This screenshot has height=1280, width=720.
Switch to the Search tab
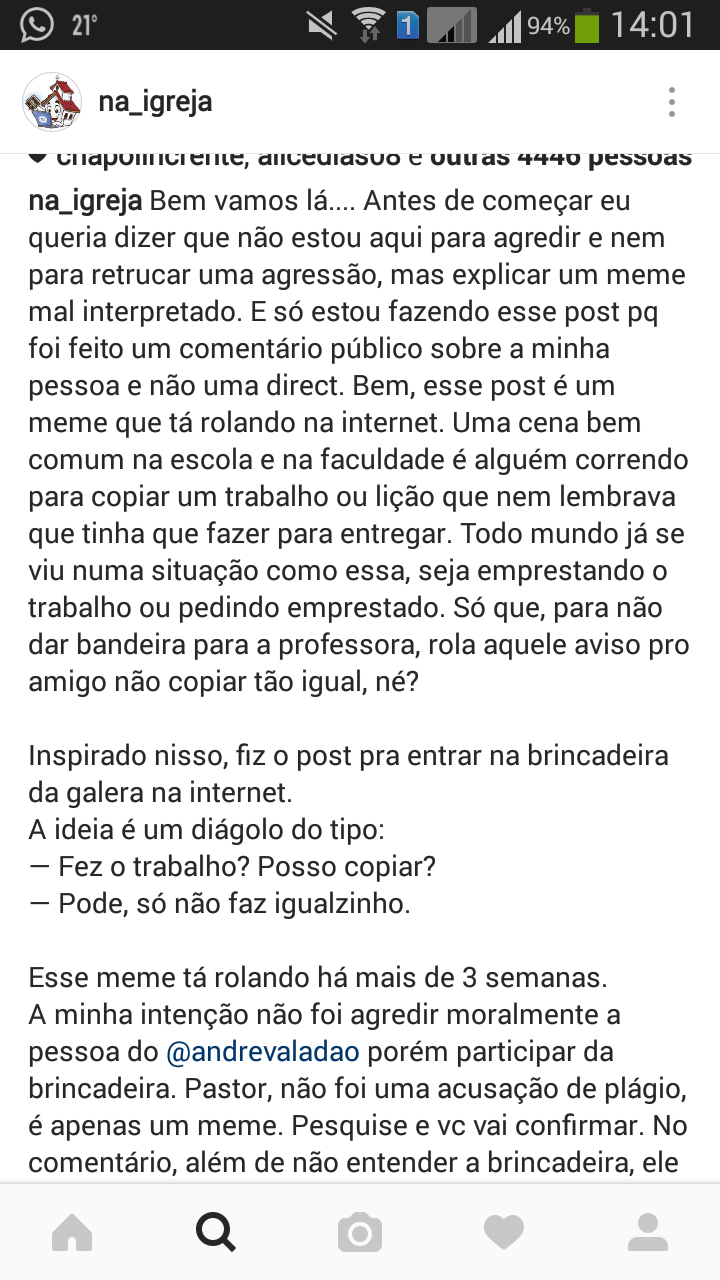(x=216, y=1232)
